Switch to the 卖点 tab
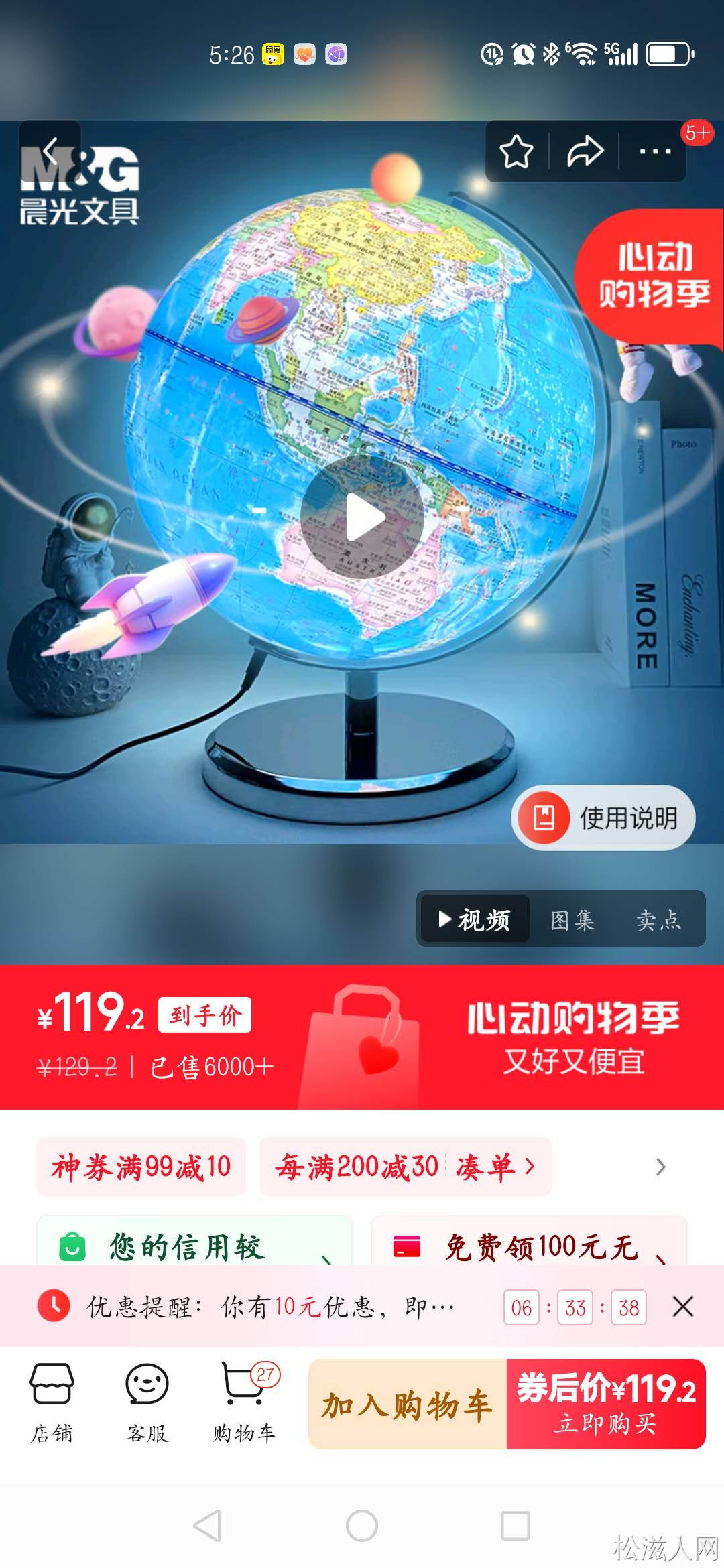This screenshot has width=724, height=1568. tap(658, 919)
